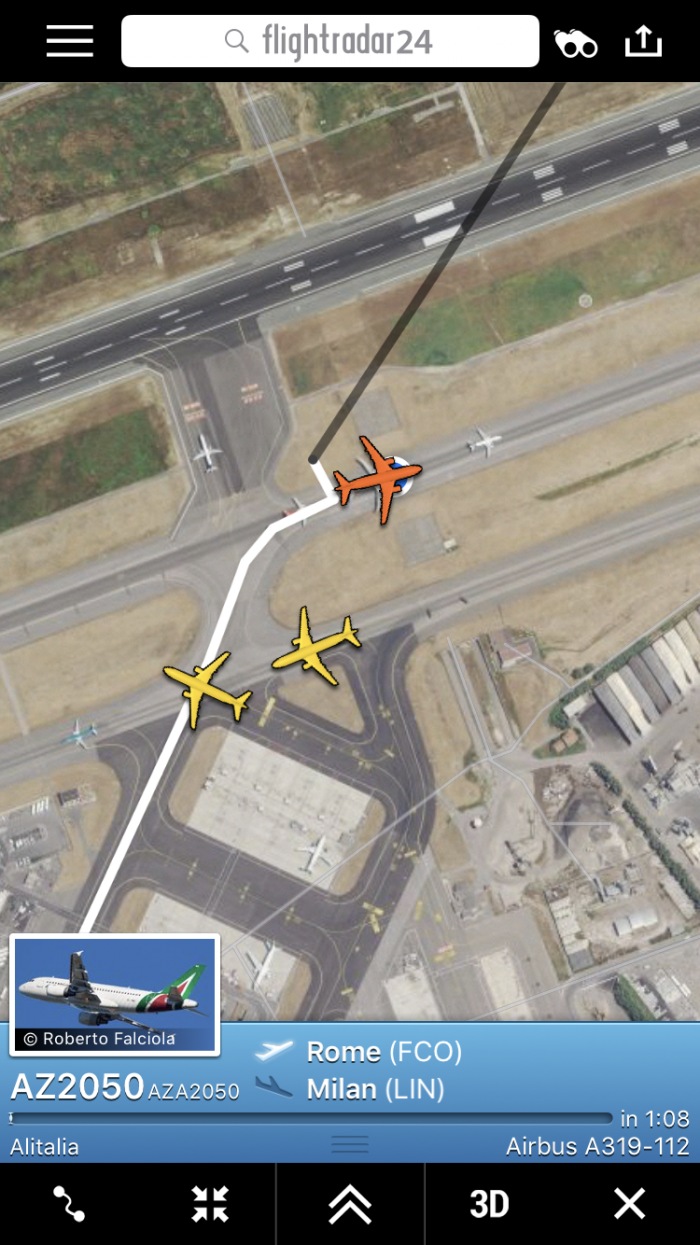This screenshot has width=700, height=1245.
Task: Open the Alitalia aircraft photo
Action: click(114, 993)
